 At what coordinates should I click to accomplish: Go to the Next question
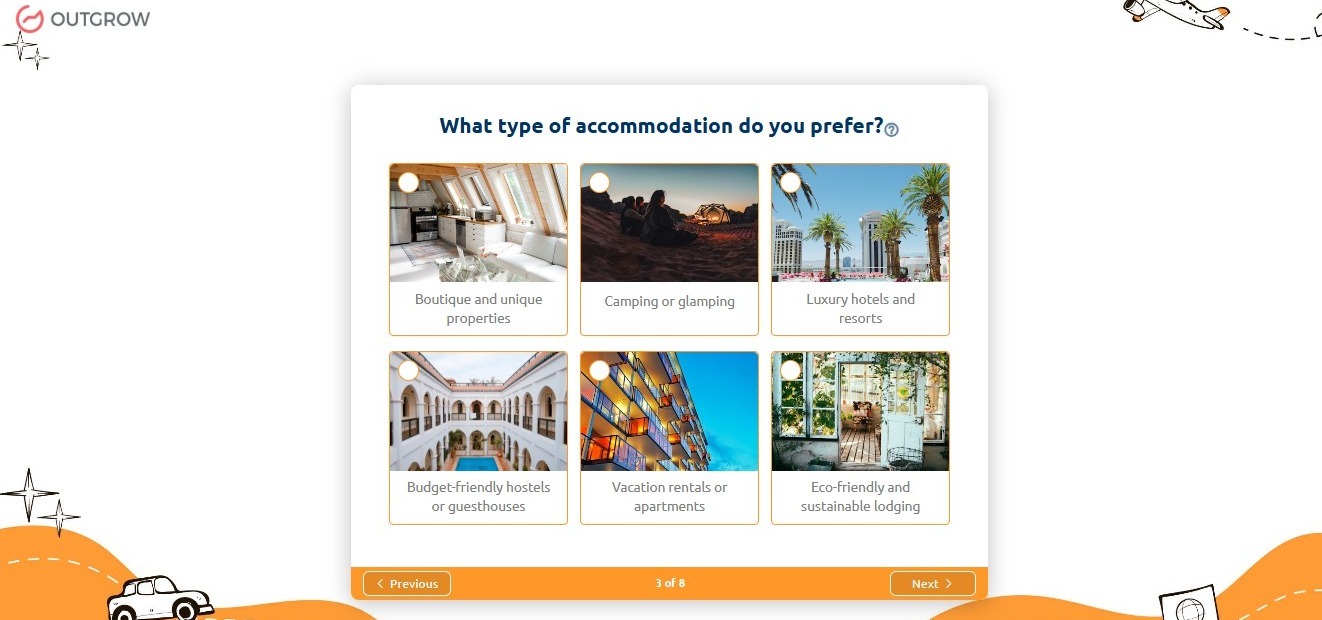[932, 584]
